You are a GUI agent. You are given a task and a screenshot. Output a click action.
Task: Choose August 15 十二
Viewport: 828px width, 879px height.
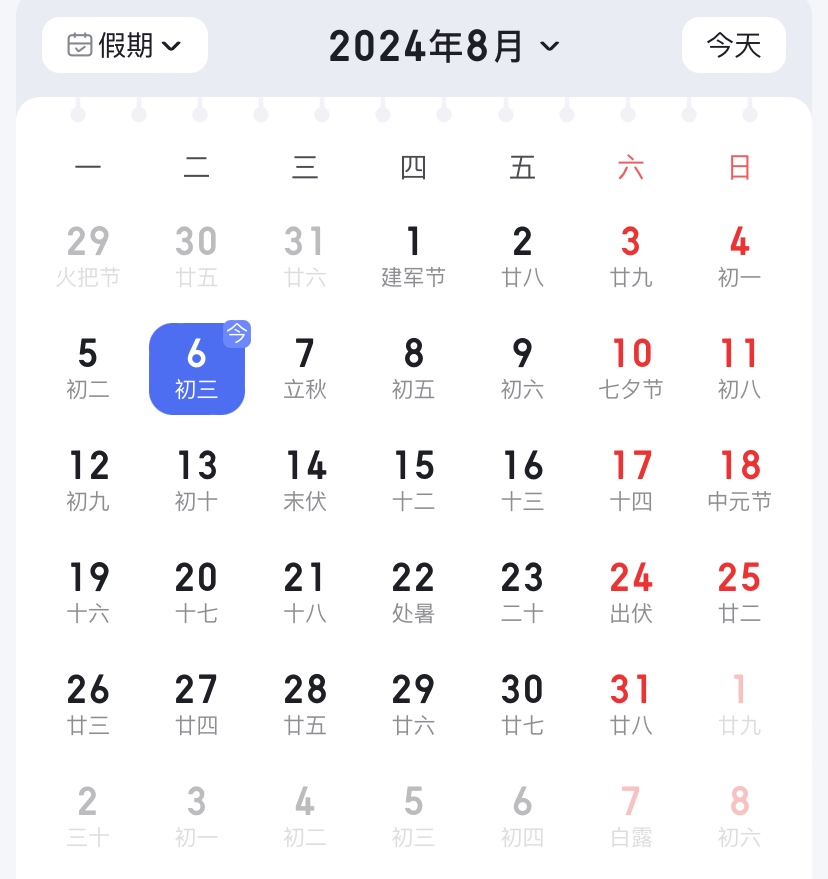click(413, 480)
